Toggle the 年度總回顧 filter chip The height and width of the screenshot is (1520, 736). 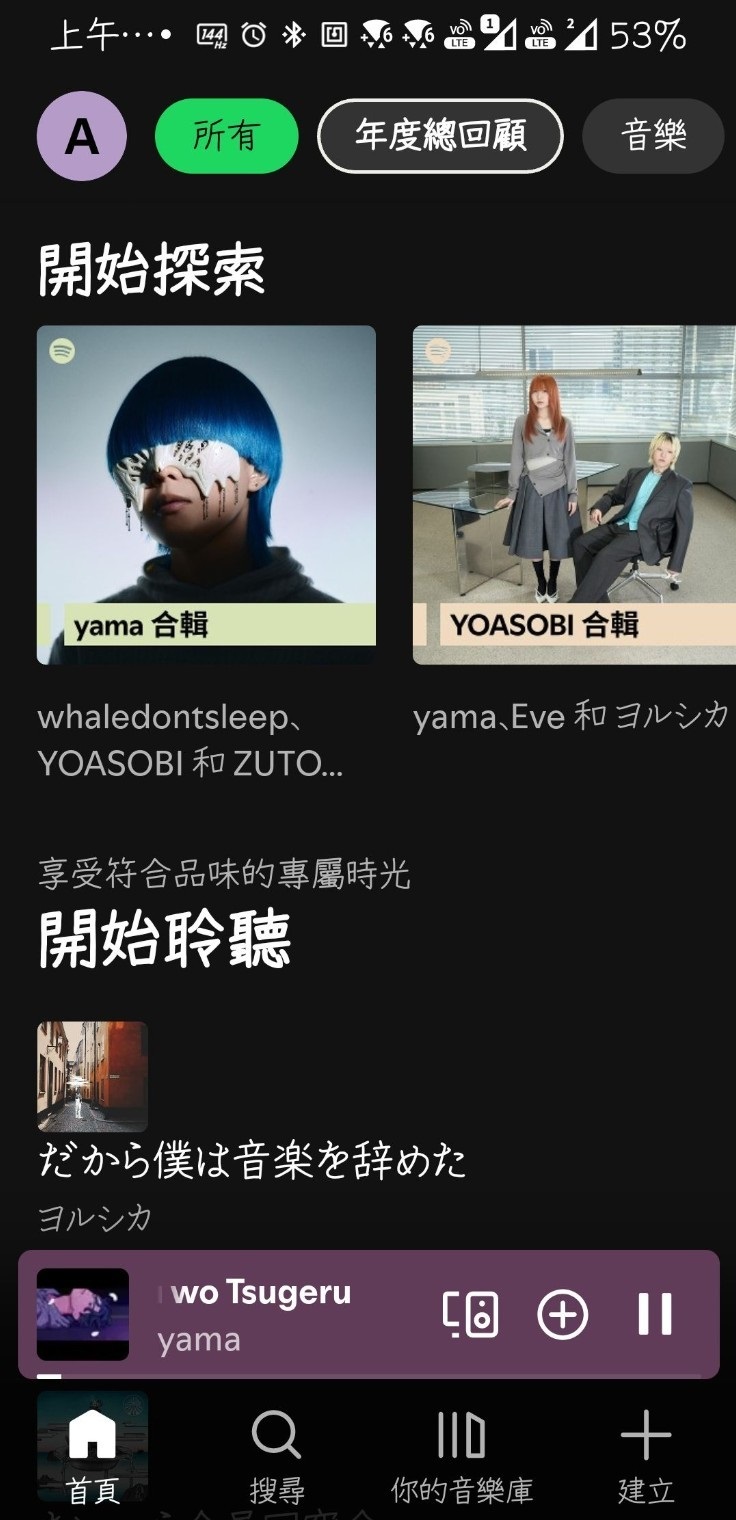(x=438, y=137)
